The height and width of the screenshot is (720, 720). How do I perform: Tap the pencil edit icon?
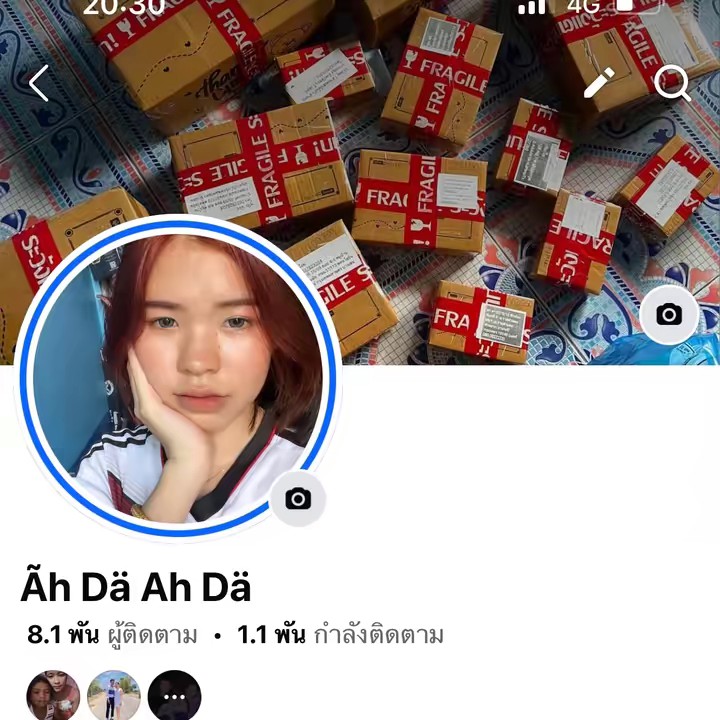click(x=598, y=83)
